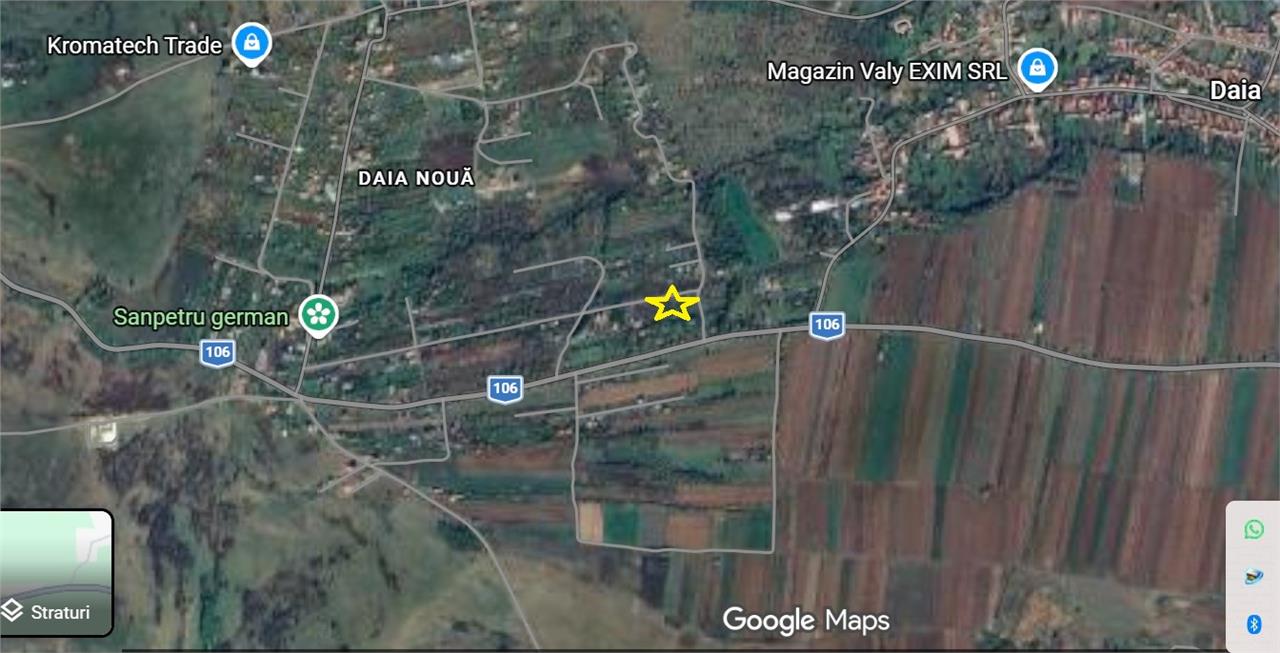Open the Straturi map layers switcher
This screenshot has height=653, width=1280.
(56, 574)
